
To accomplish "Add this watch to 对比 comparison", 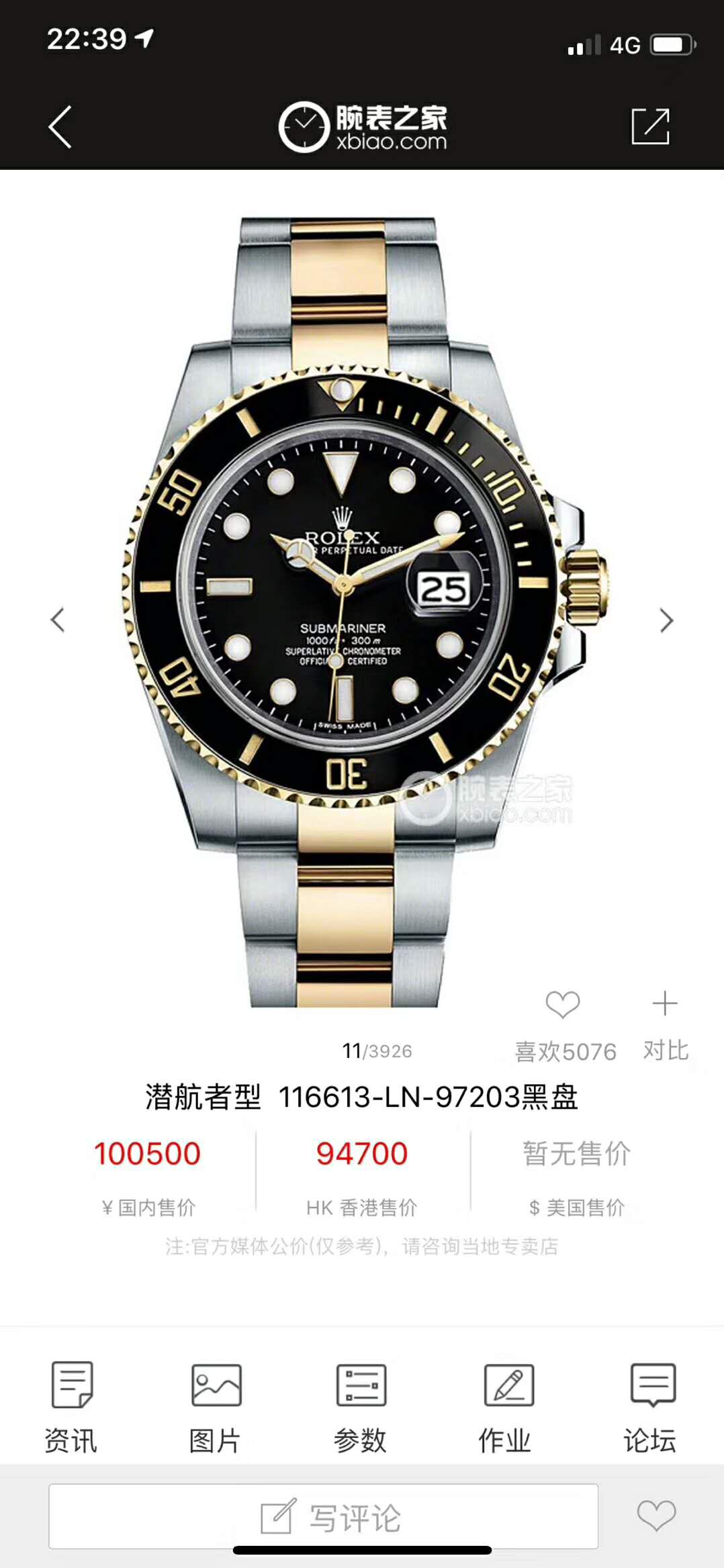I will pyautogui.click(x=665, y=1005).
